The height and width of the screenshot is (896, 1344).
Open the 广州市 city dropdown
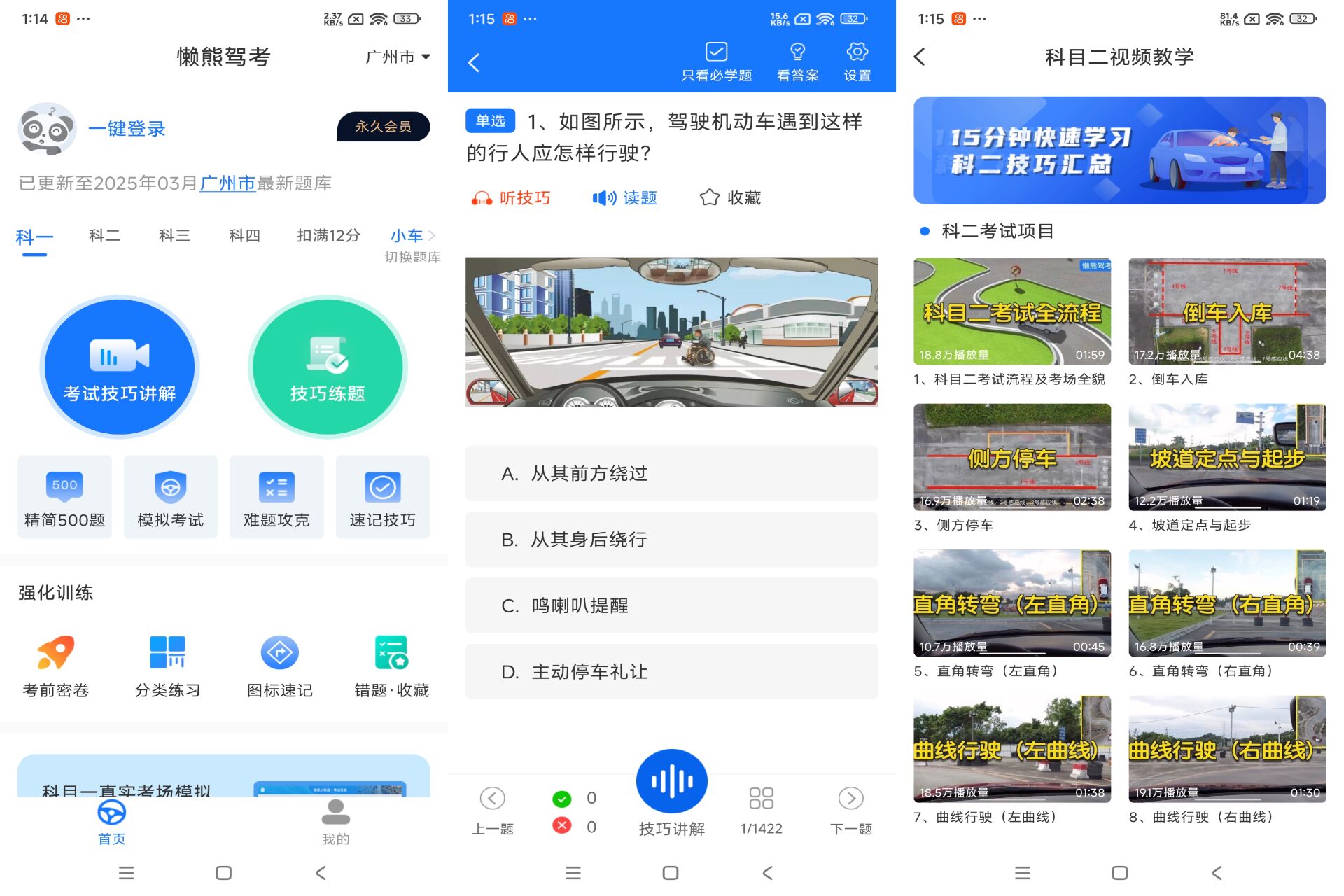point(398,57)
